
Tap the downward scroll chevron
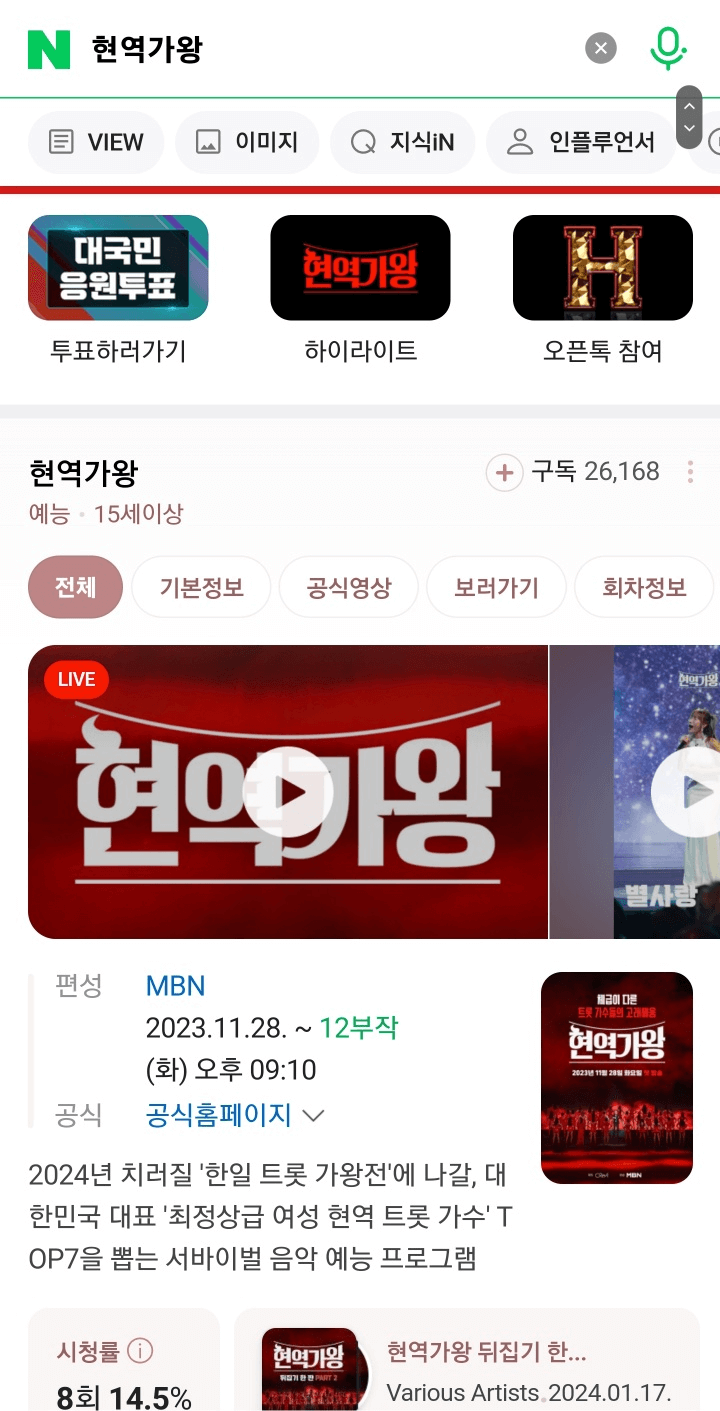coord(689,128)
